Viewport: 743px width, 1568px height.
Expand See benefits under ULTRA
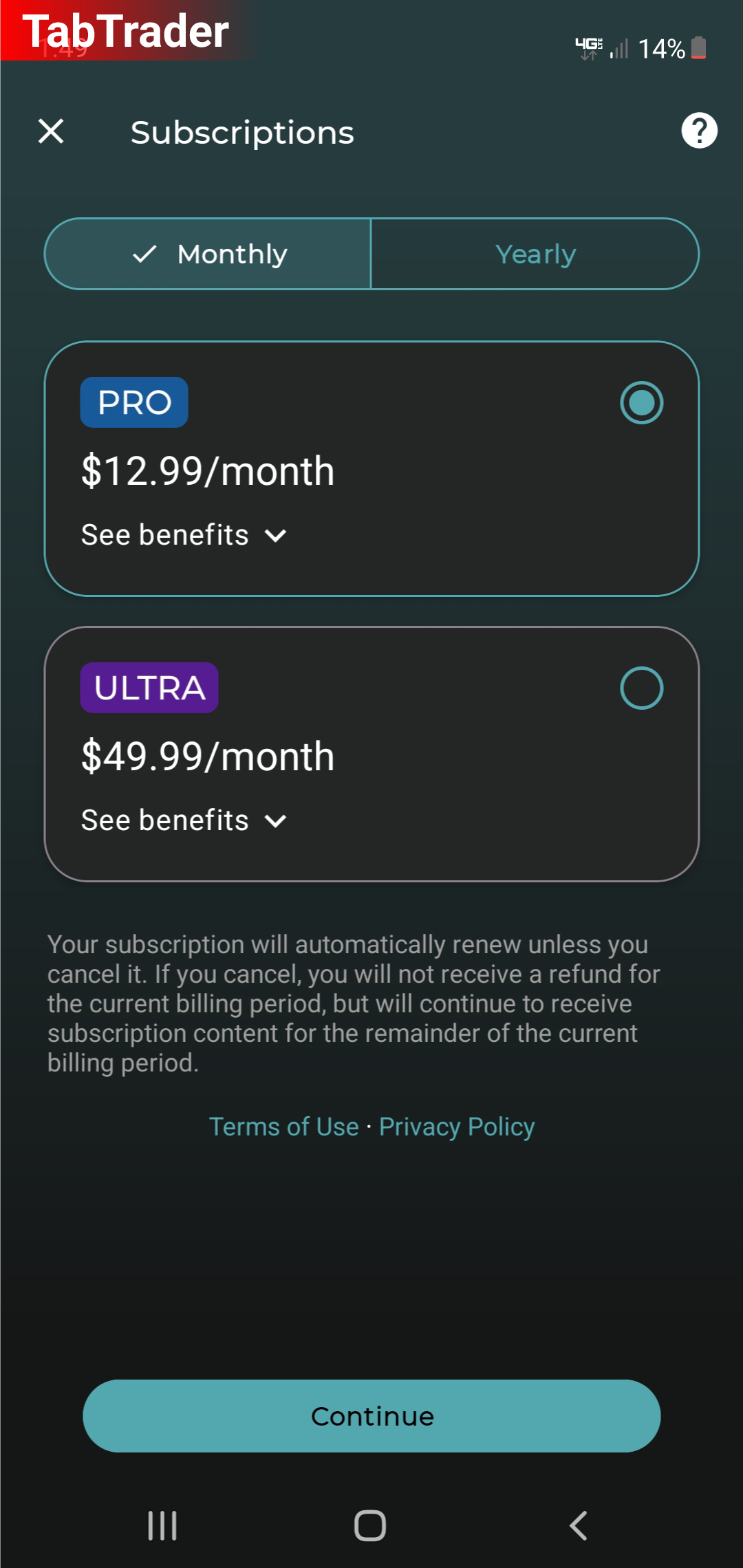click(x=184, y=820)
